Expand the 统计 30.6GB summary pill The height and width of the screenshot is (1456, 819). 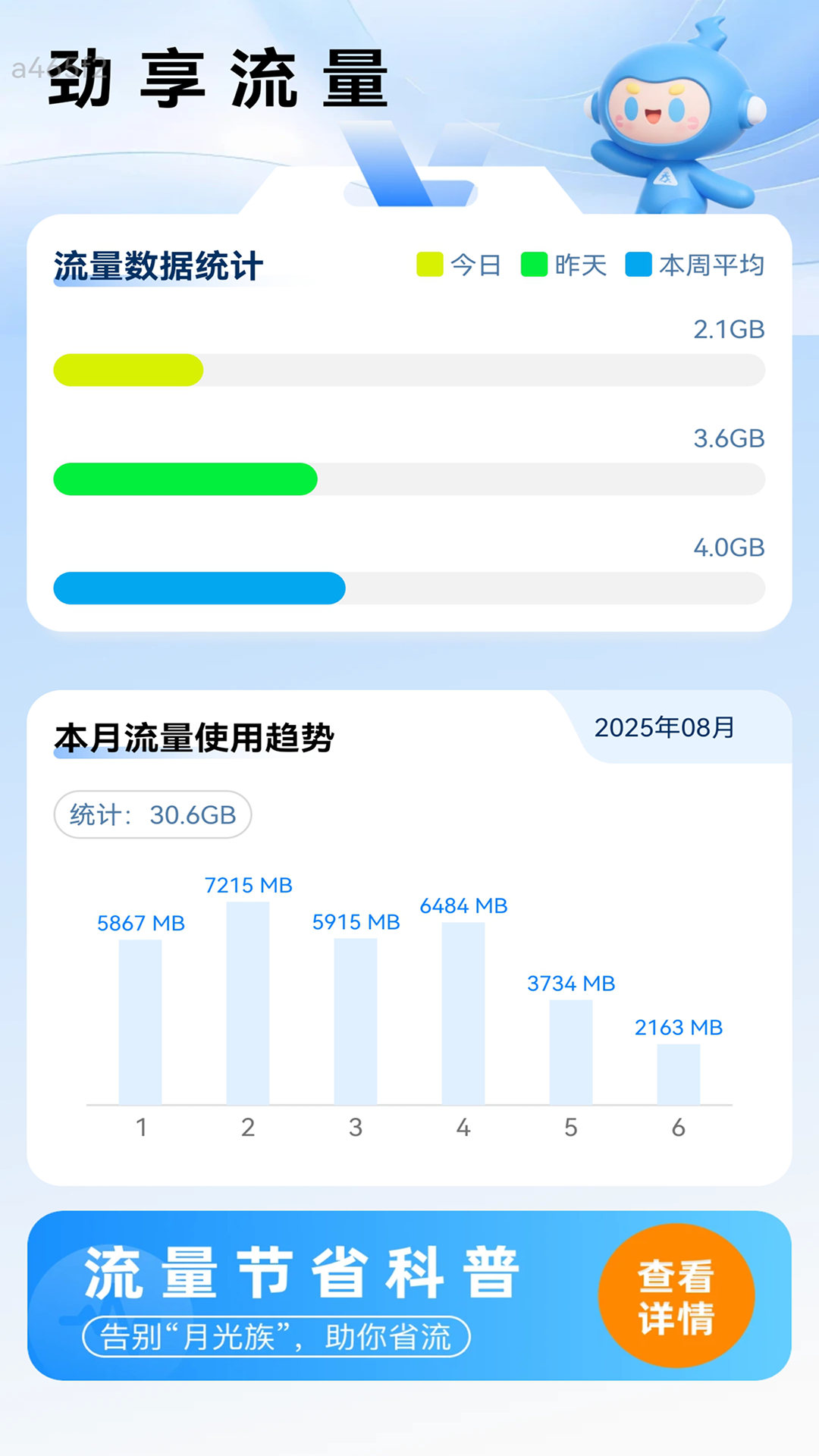[x=152, y=814]
